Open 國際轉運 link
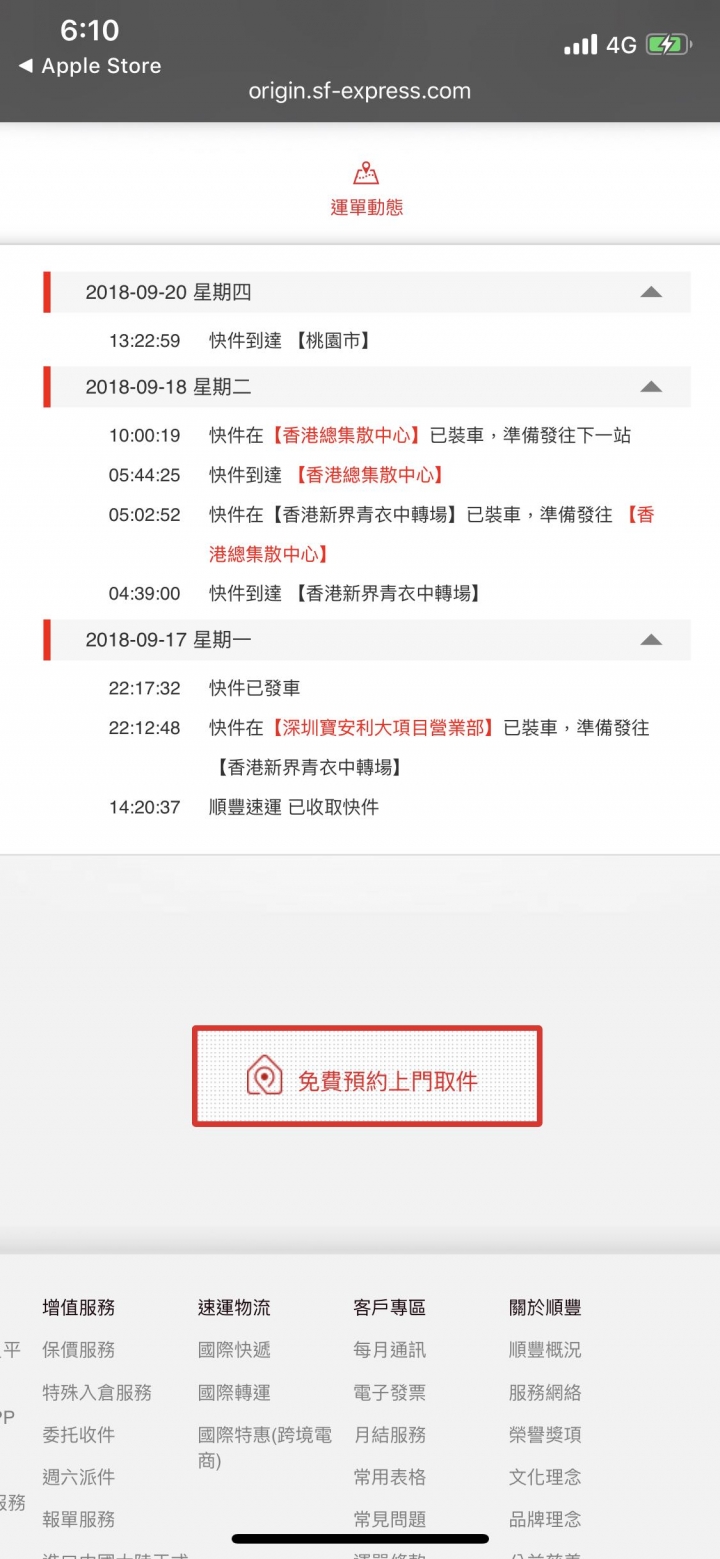The image size is (720, 1559). [x=234, y=1392]
